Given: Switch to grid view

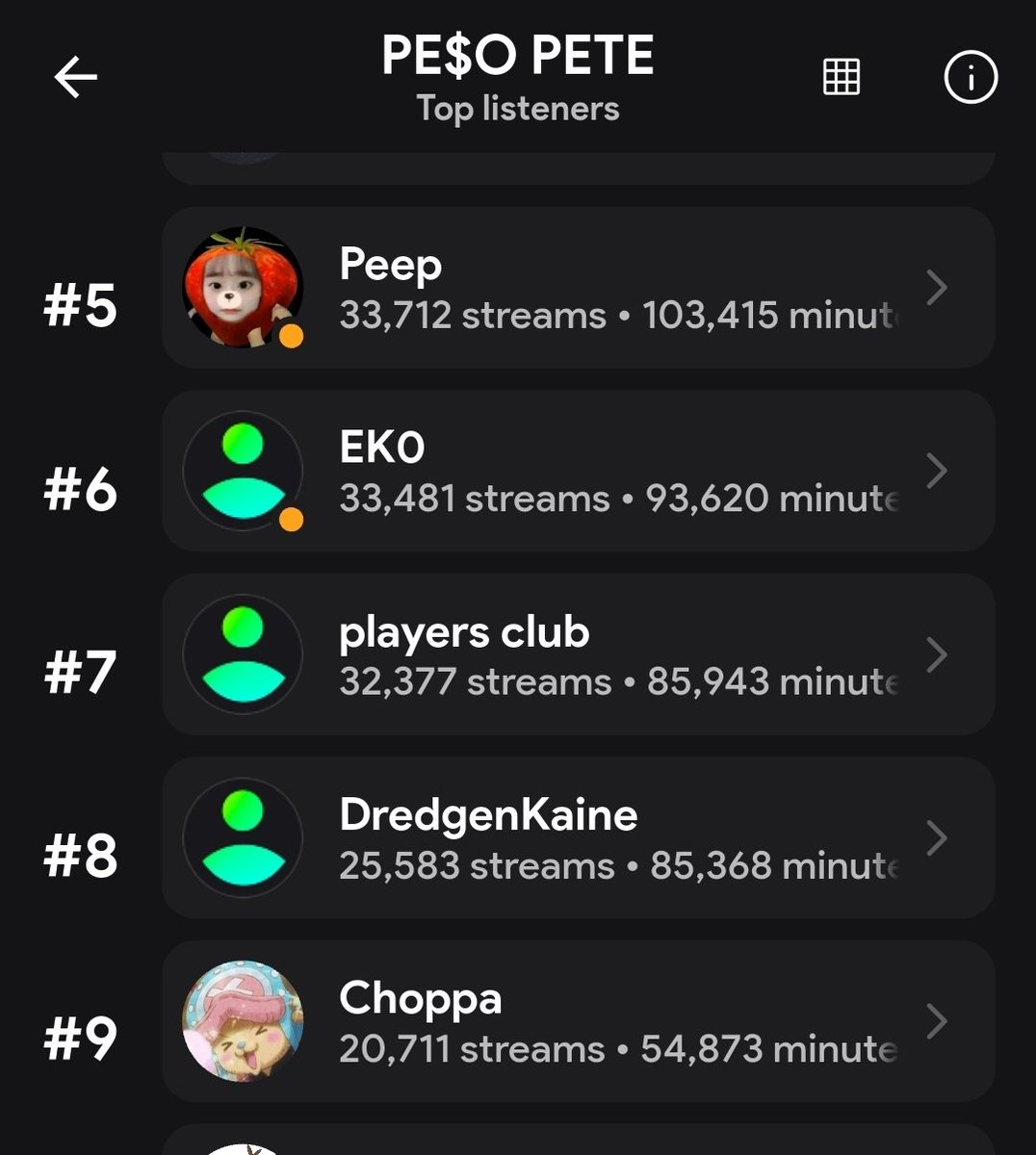Looking at the screenshot, I should [x=841, y=77].
